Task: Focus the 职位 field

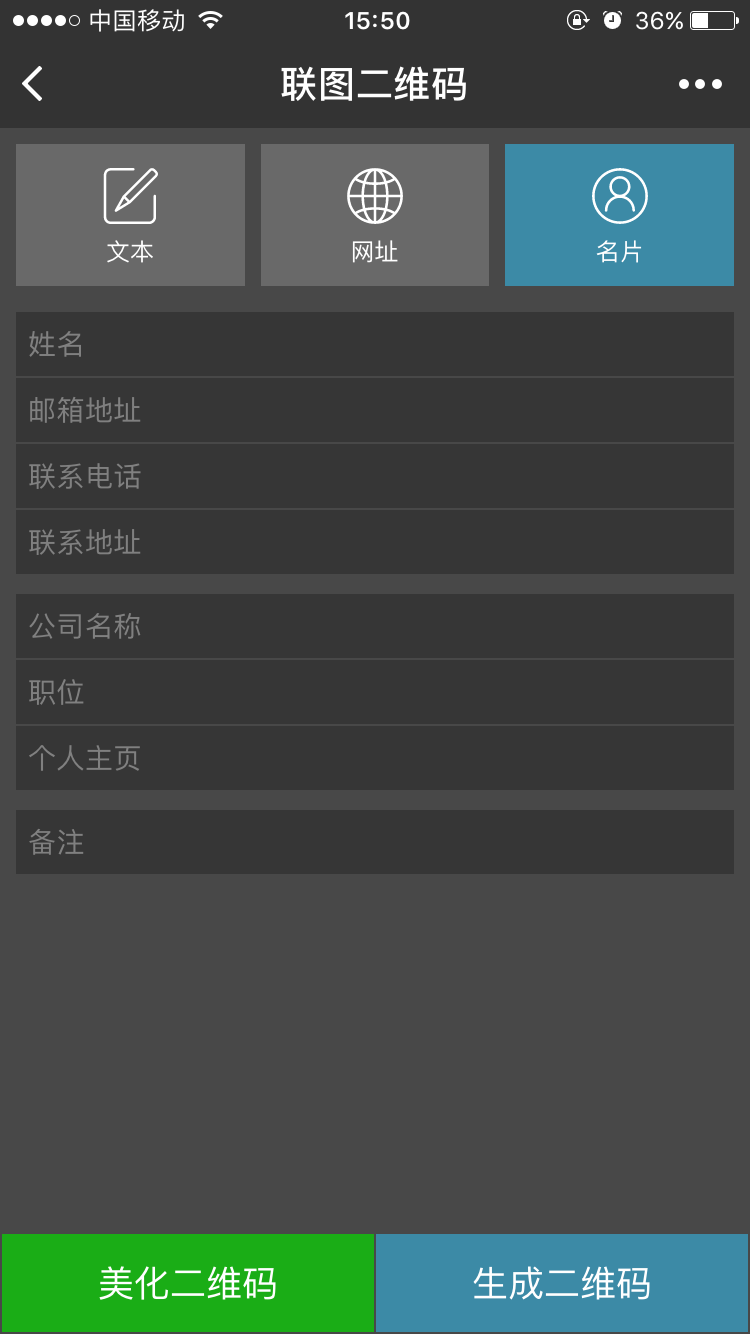Action: point(375,692)
